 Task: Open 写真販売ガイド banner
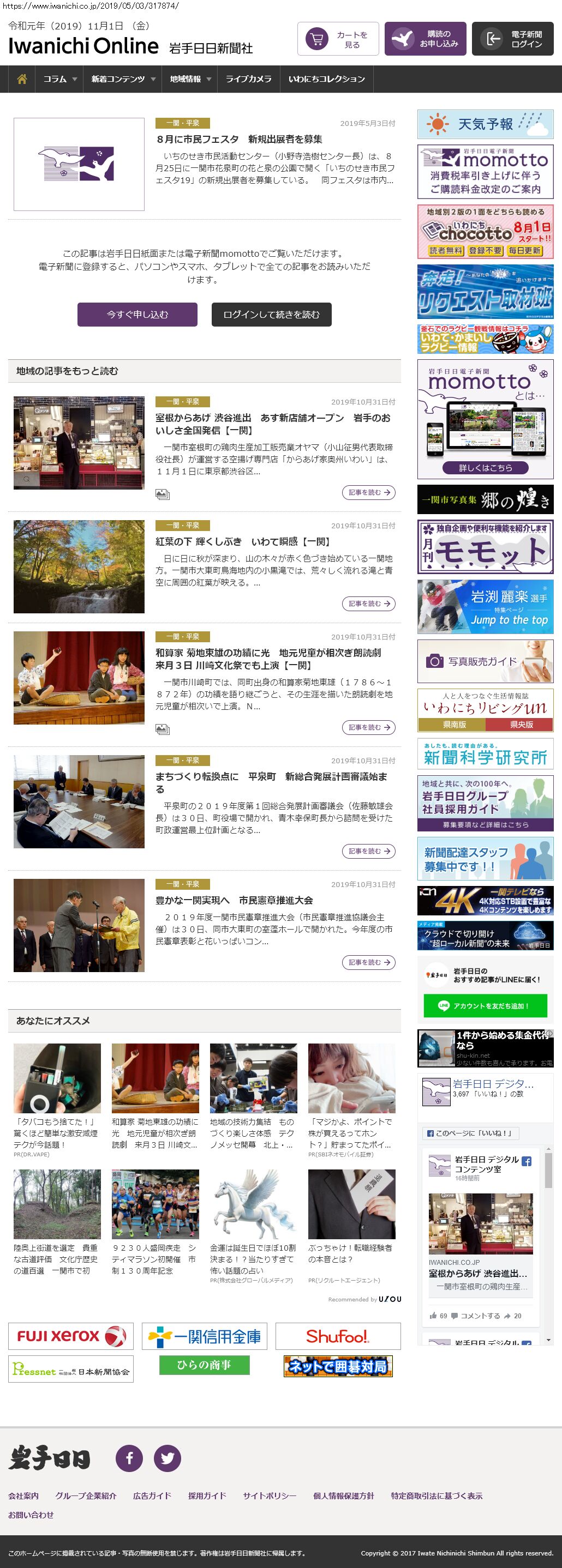[x=485, y=661]
